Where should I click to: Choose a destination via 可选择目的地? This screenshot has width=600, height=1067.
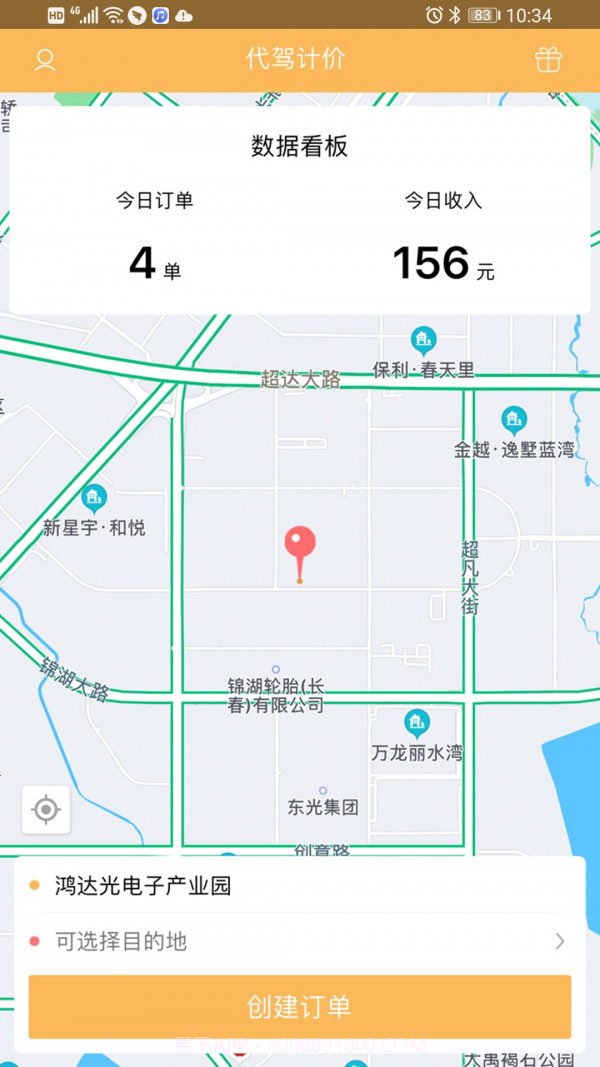click(300, 941)
